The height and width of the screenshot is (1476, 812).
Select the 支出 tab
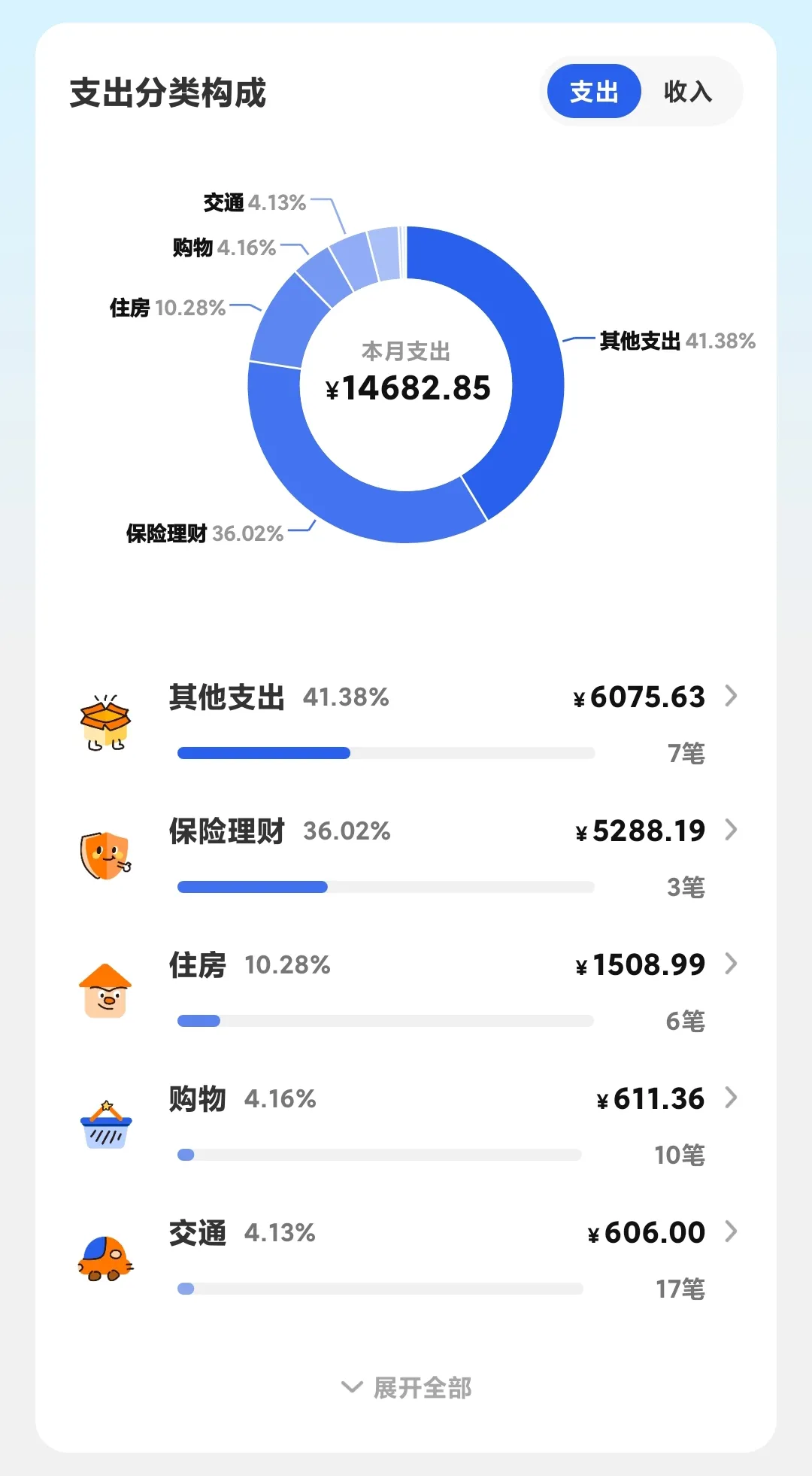[x=594, y=91]
